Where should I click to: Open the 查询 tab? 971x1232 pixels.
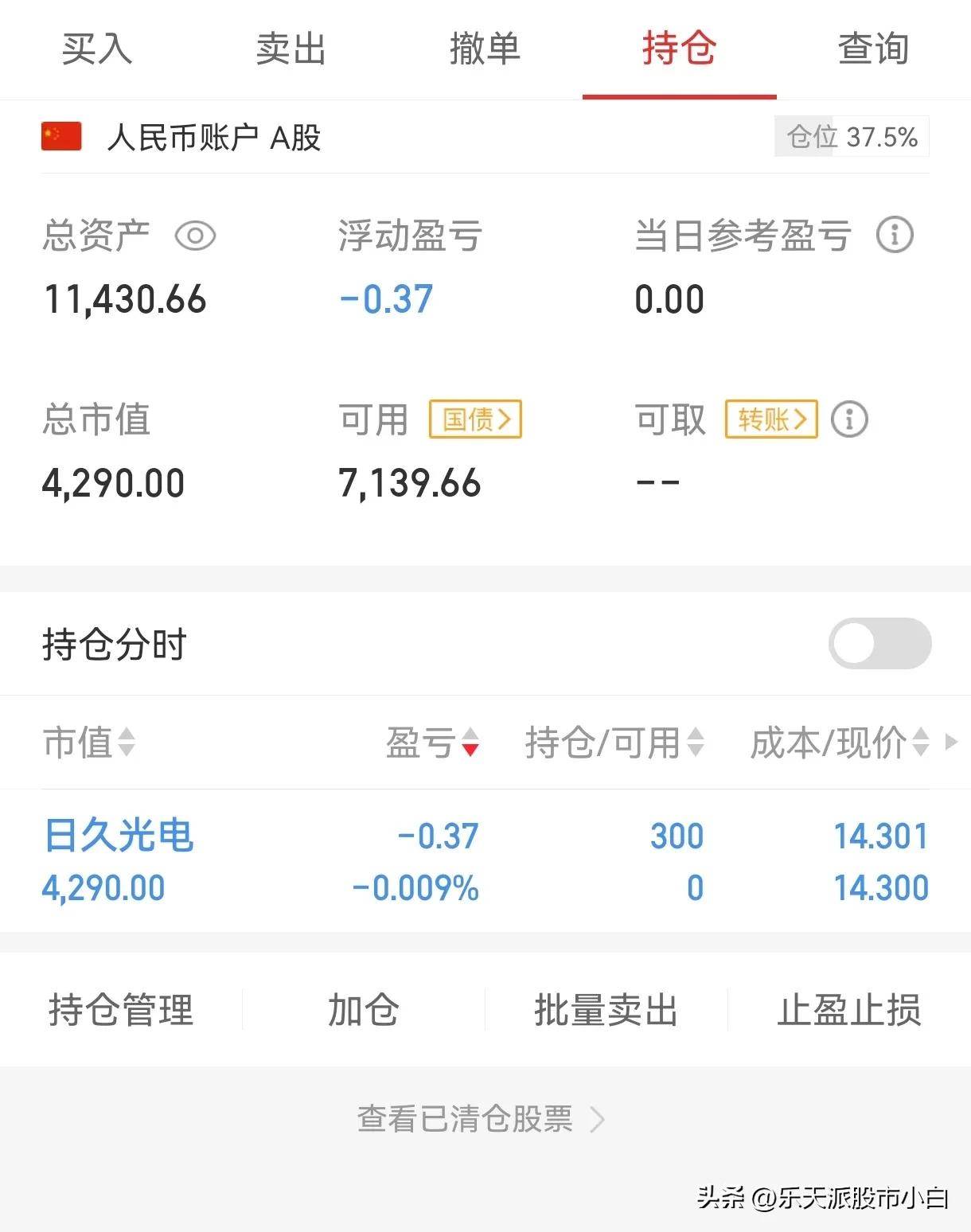(x=873, y=49)
